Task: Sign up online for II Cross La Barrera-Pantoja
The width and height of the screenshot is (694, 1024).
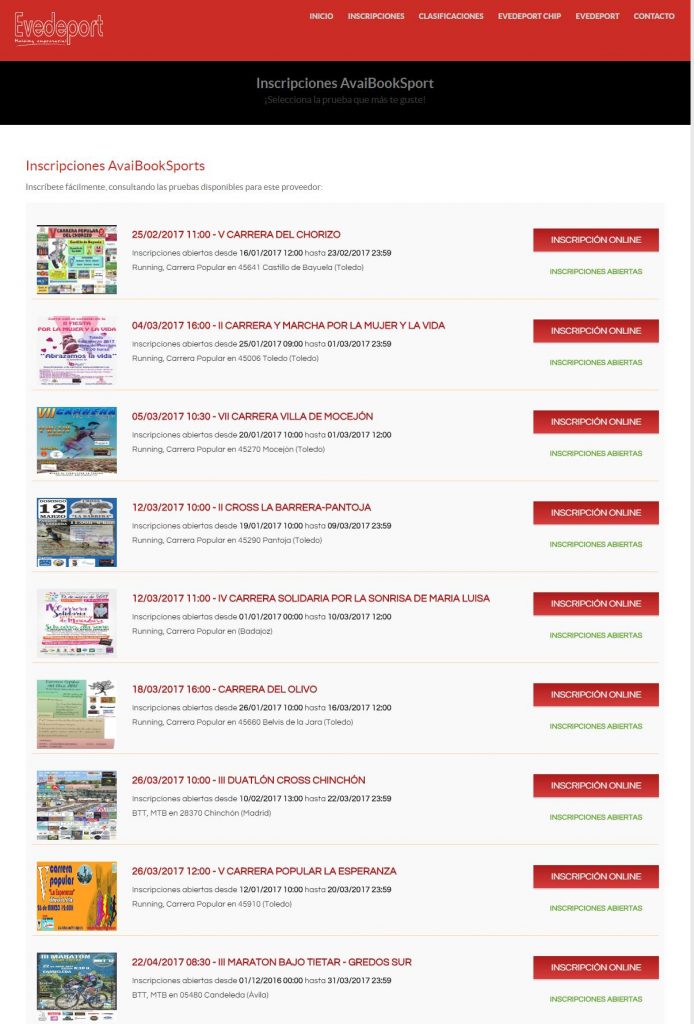Action: click(x=595, y=513)
